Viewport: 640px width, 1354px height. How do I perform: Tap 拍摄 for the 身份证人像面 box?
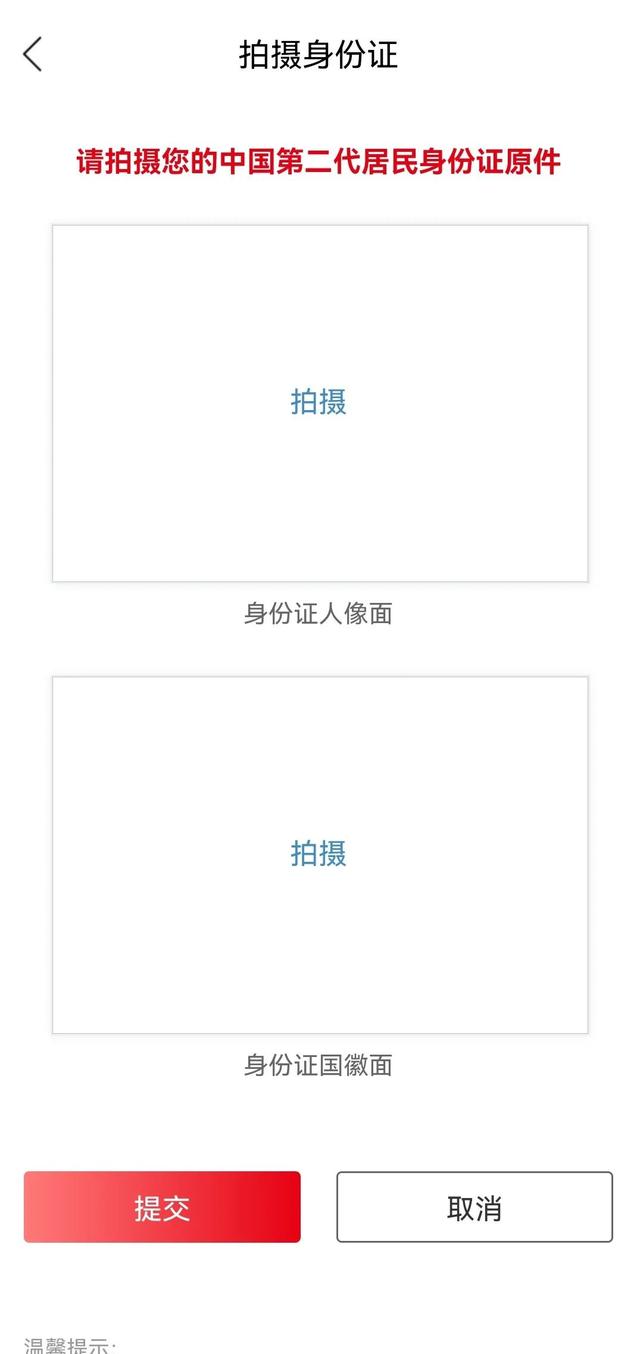(x=319, y=402)
